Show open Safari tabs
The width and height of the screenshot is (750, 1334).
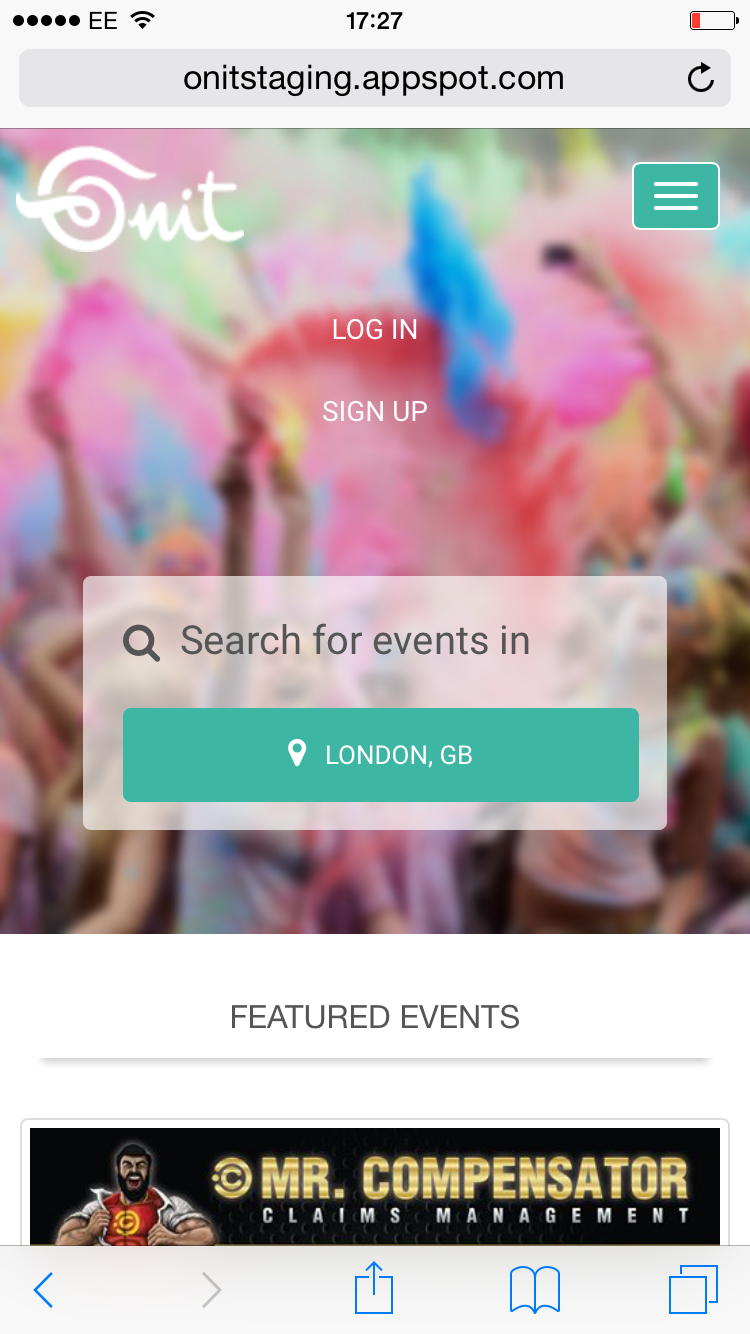tap(693, 1290)
